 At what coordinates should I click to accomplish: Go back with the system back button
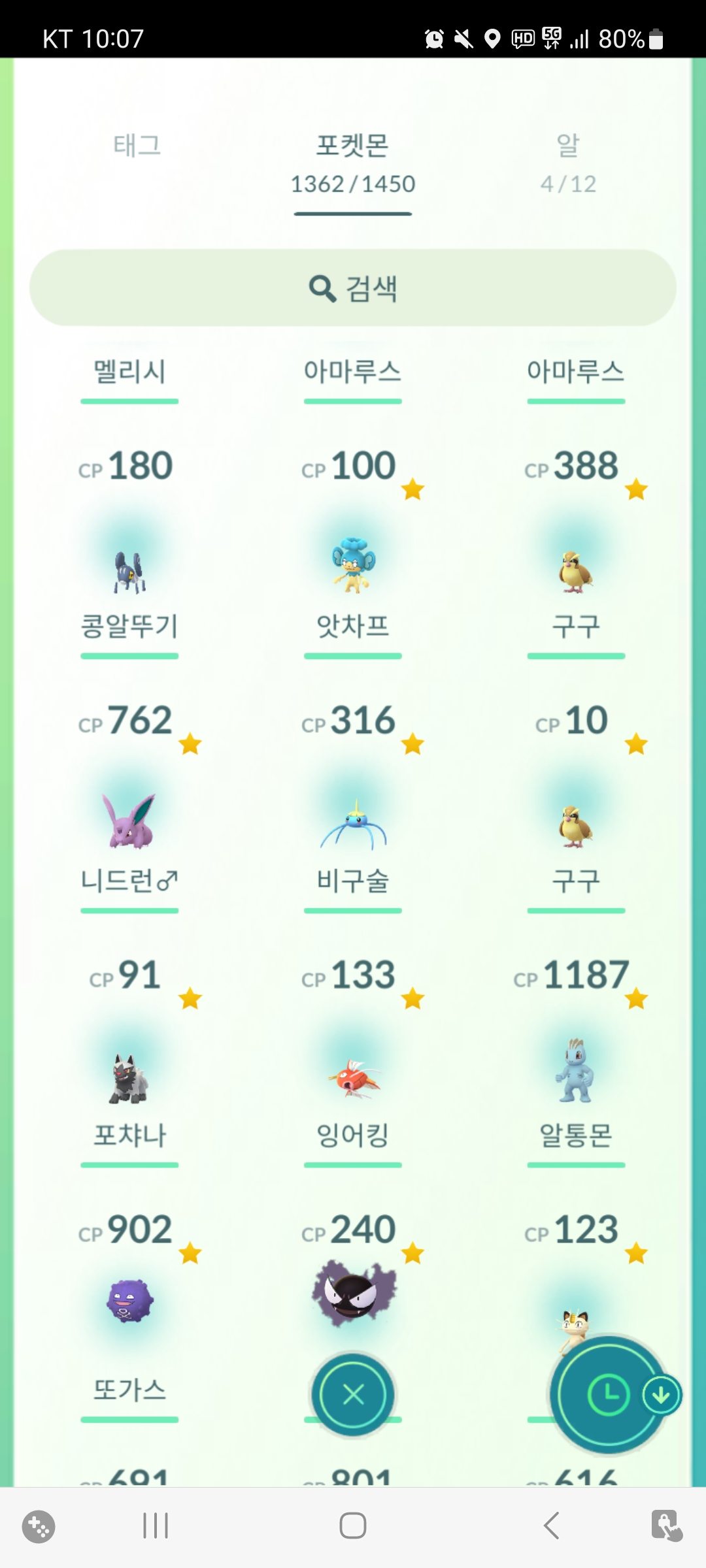(551, 1526)
